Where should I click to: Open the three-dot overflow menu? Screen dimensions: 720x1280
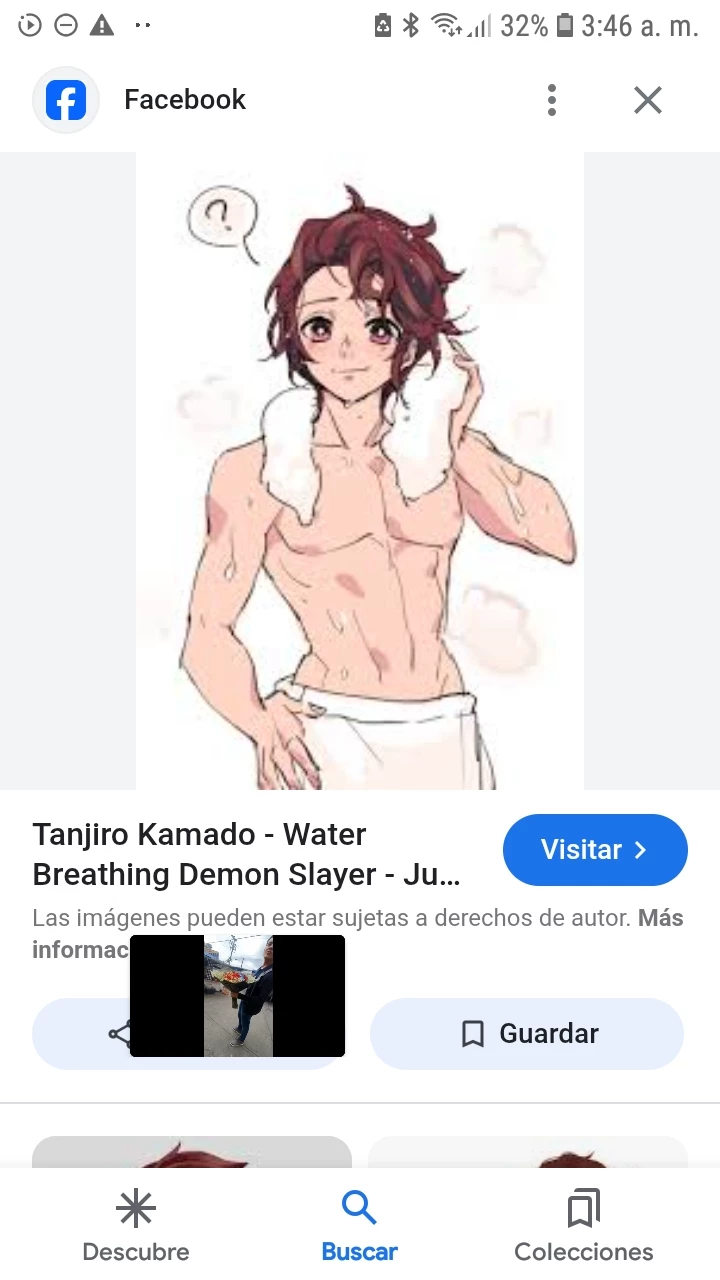(551, 100)
